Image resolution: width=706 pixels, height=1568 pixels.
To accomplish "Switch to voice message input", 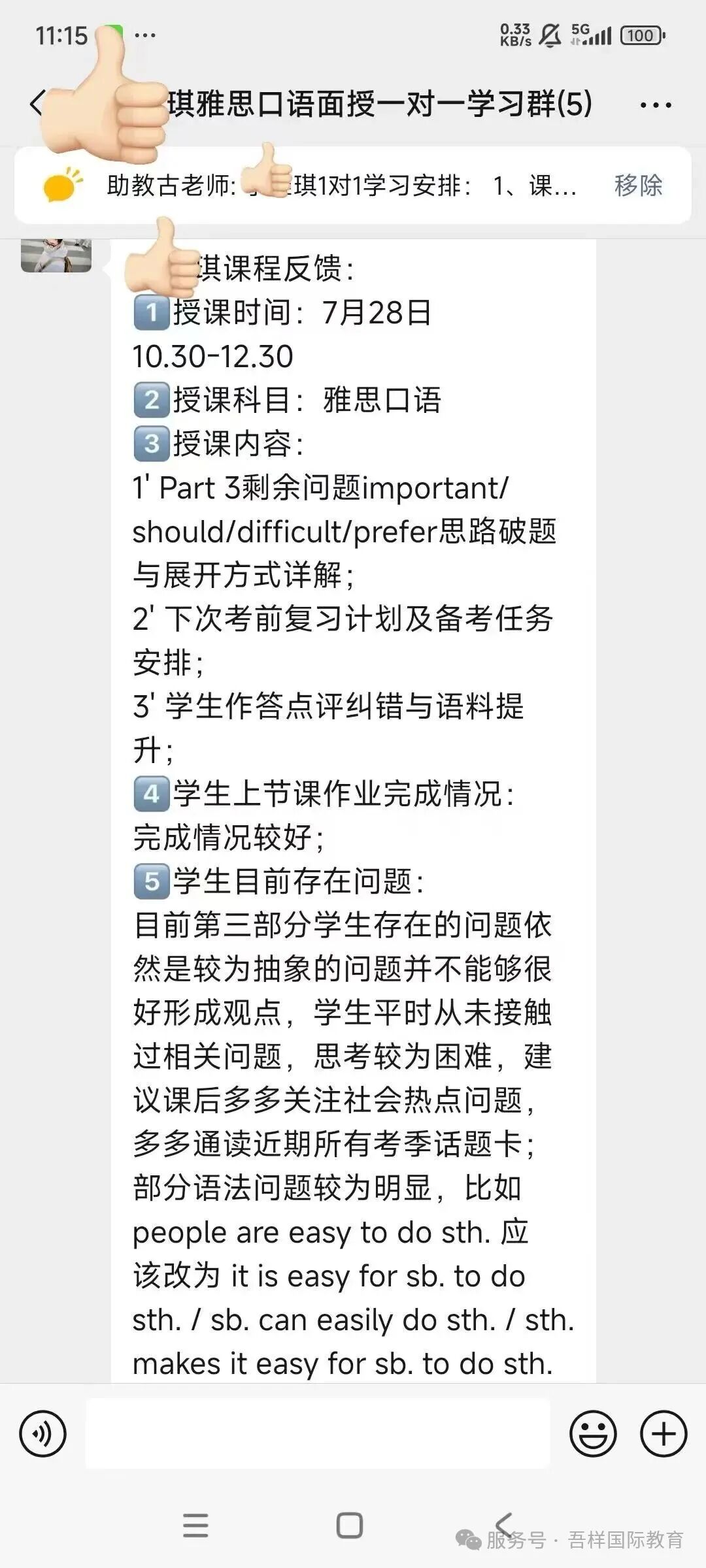I will click(x=43, y=1434).
